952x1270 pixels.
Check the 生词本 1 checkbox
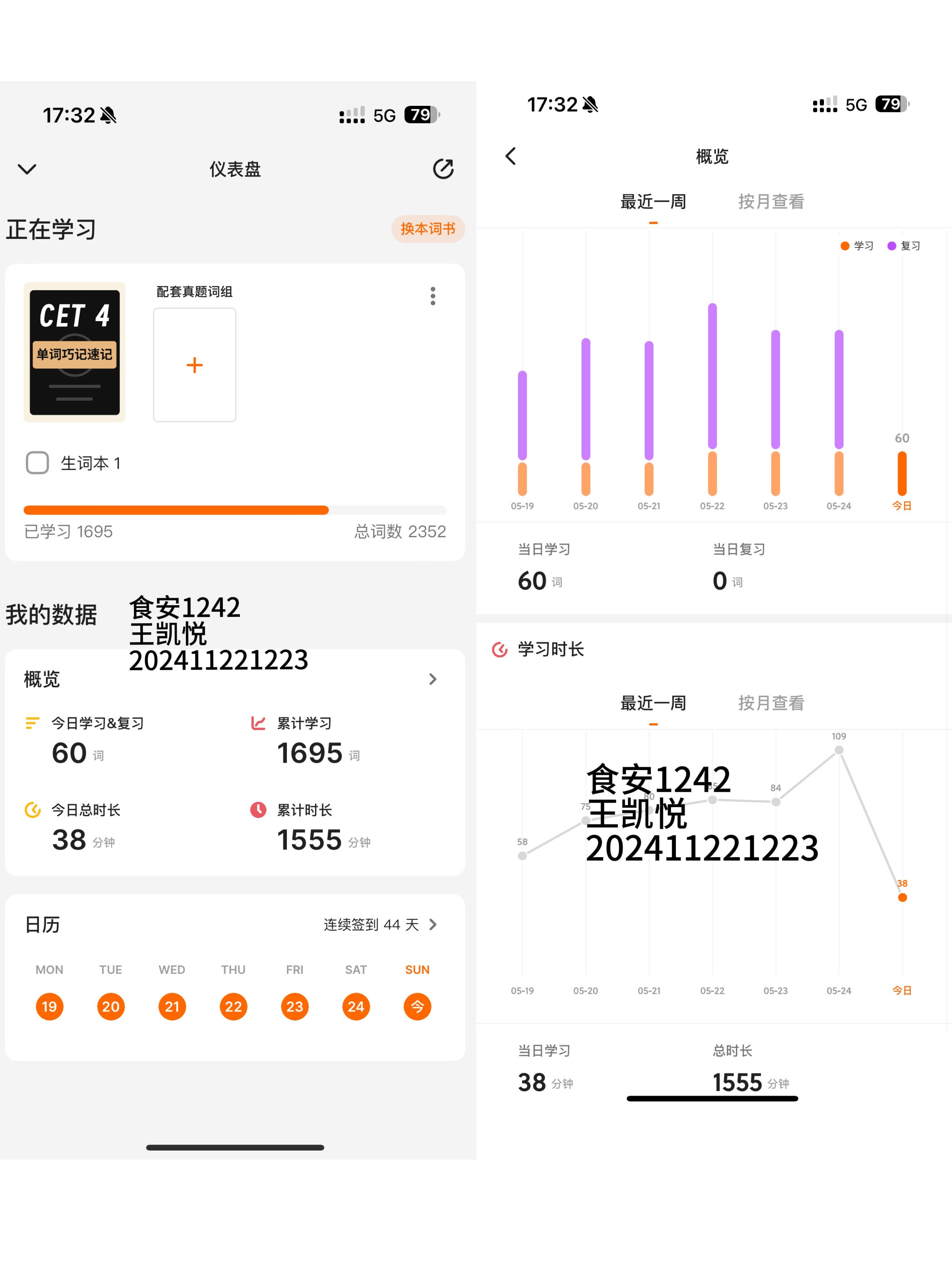[37, 463]
